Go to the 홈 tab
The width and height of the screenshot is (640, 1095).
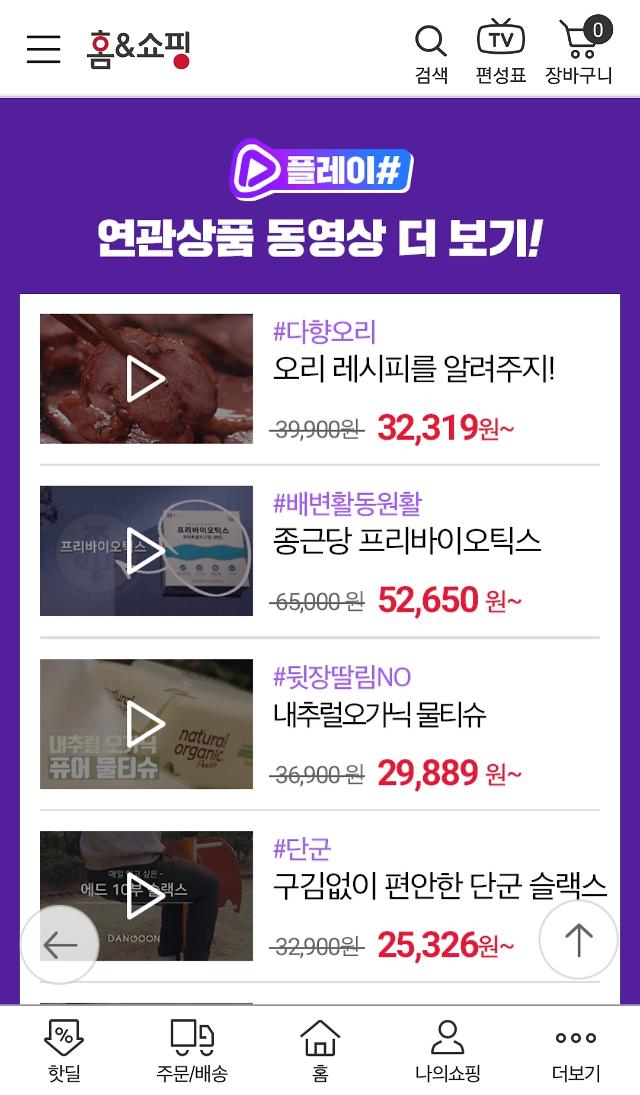click(320, 1050)
